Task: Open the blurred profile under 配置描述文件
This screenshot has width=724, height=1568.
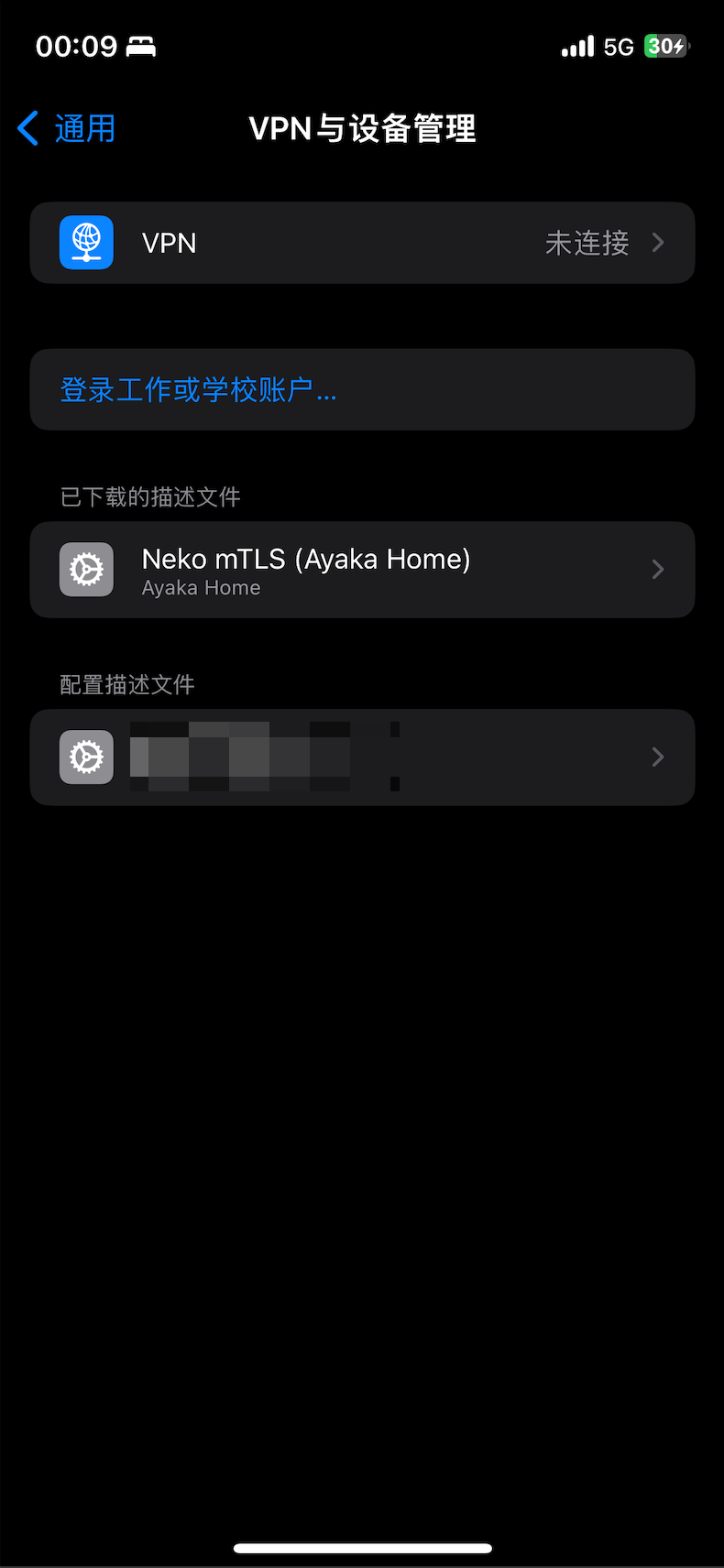Action: (362, 757)
